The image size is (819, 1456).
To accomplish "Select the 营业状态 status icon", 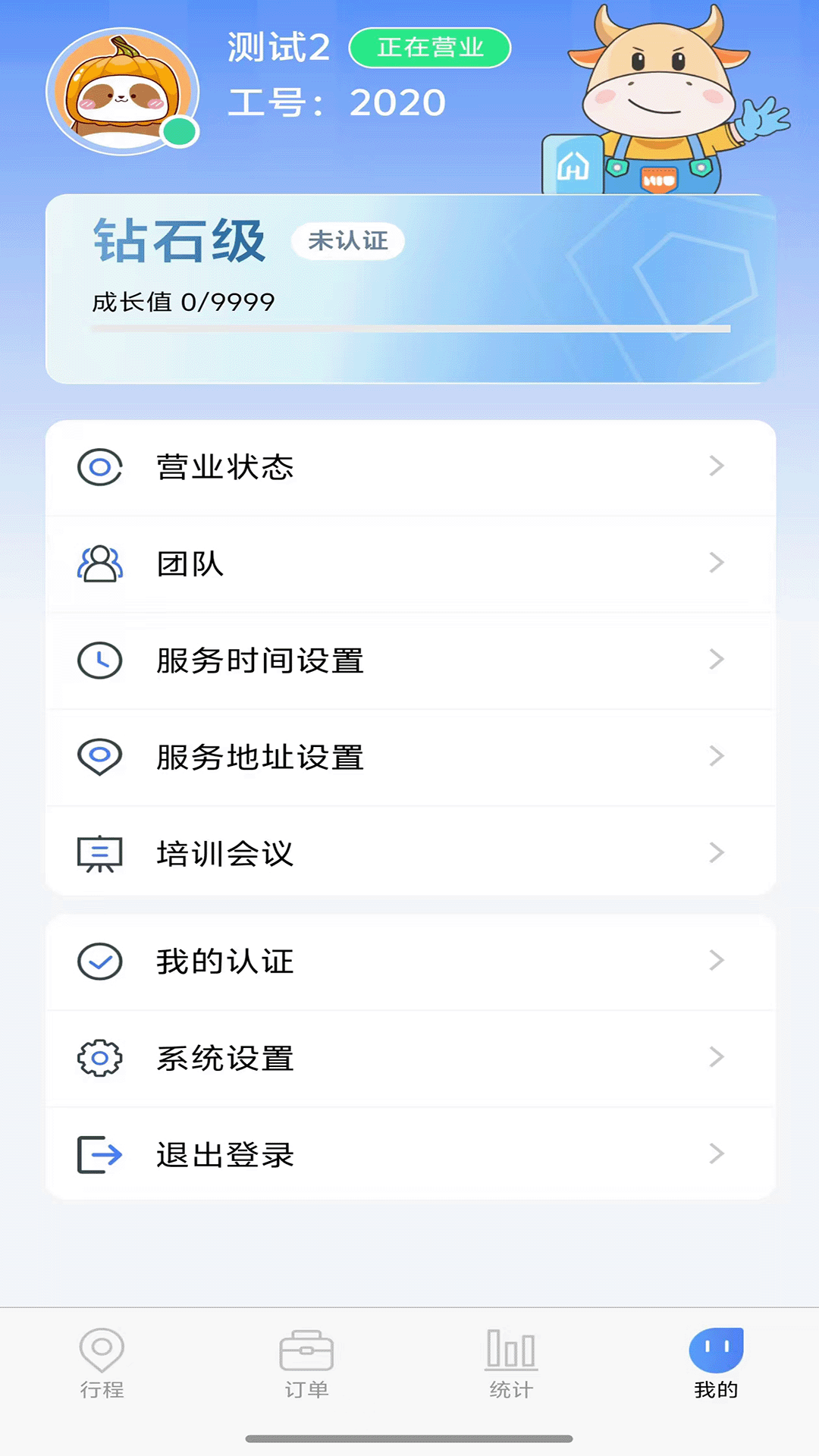I will point(99,467).
